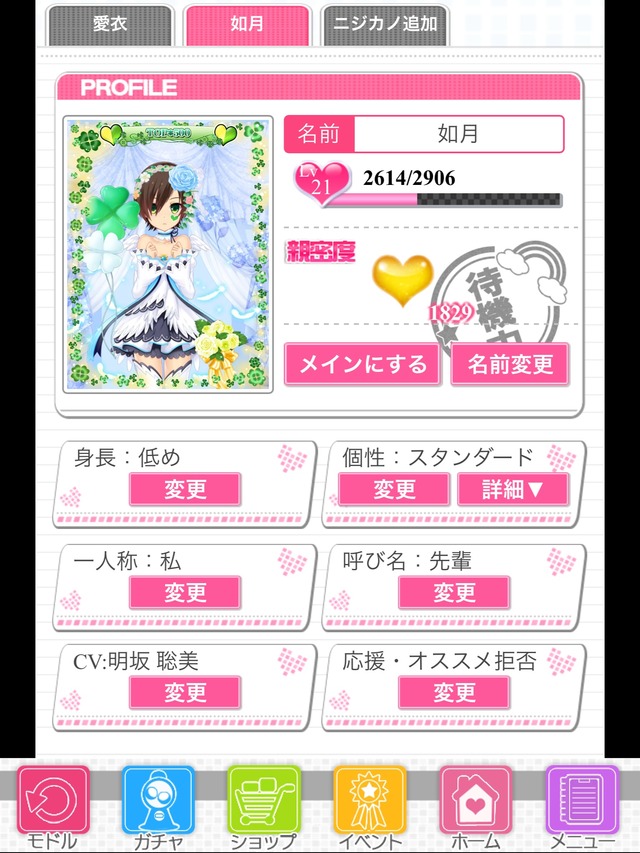Switch to the 愛衣 character tab
The width and height of the screenshot is (640, 853).
pos(110,25)
